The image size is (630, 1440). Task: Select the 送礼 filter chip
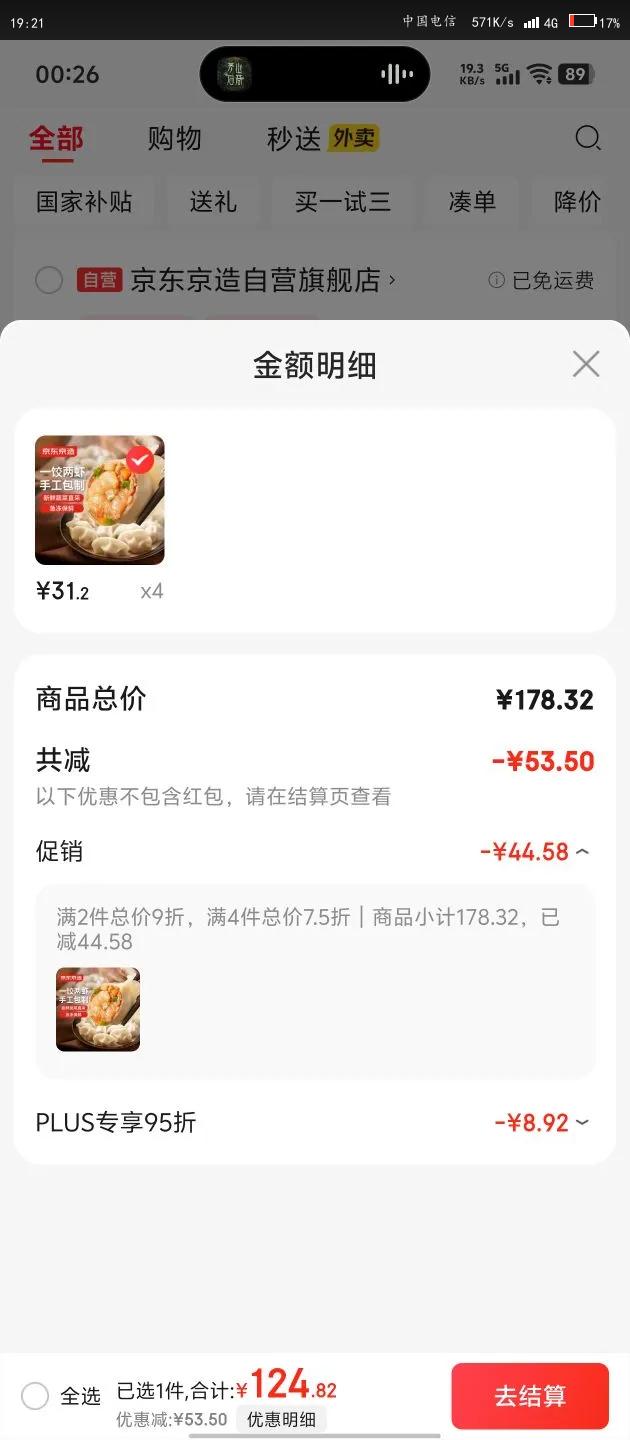point(213,201)
